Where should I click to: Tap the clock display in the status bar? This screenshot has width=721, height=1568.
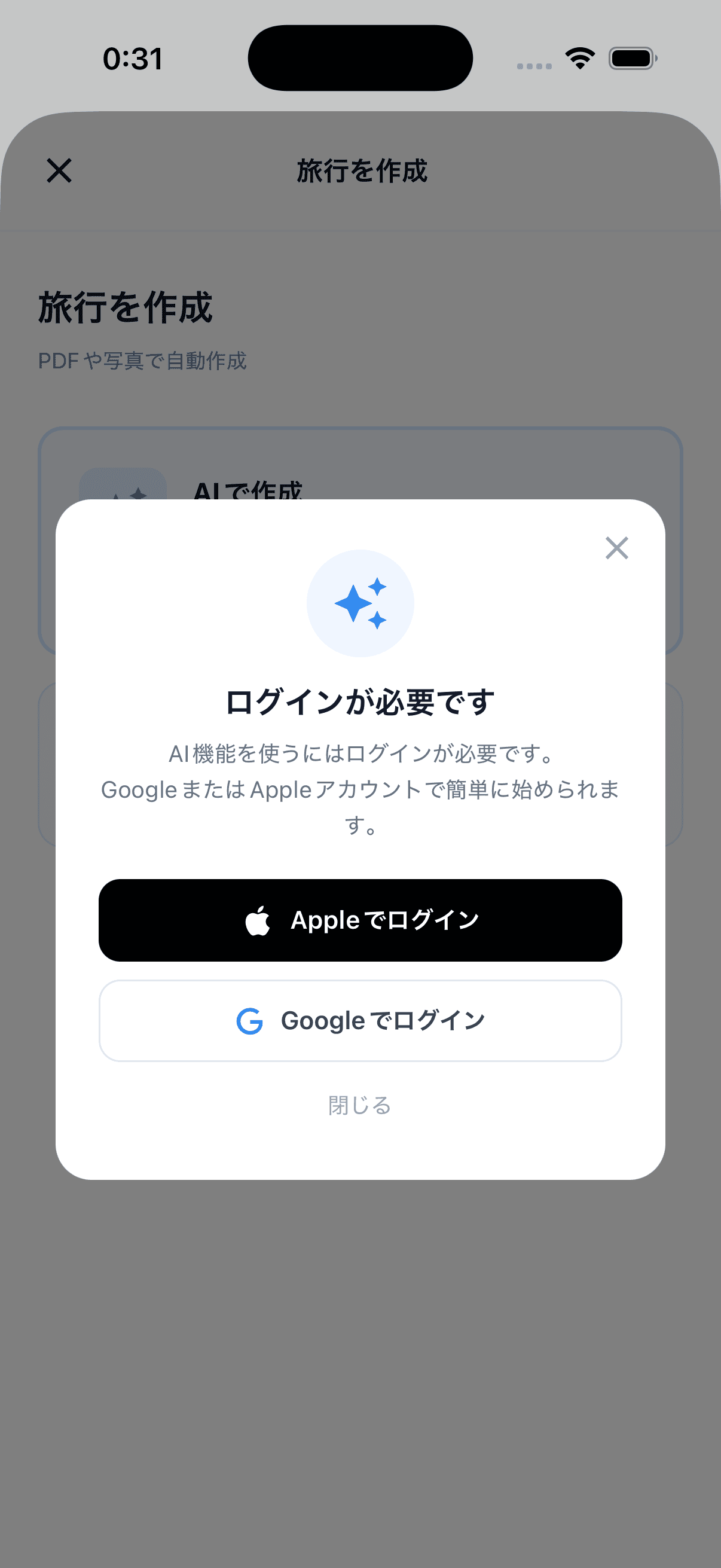133,58
